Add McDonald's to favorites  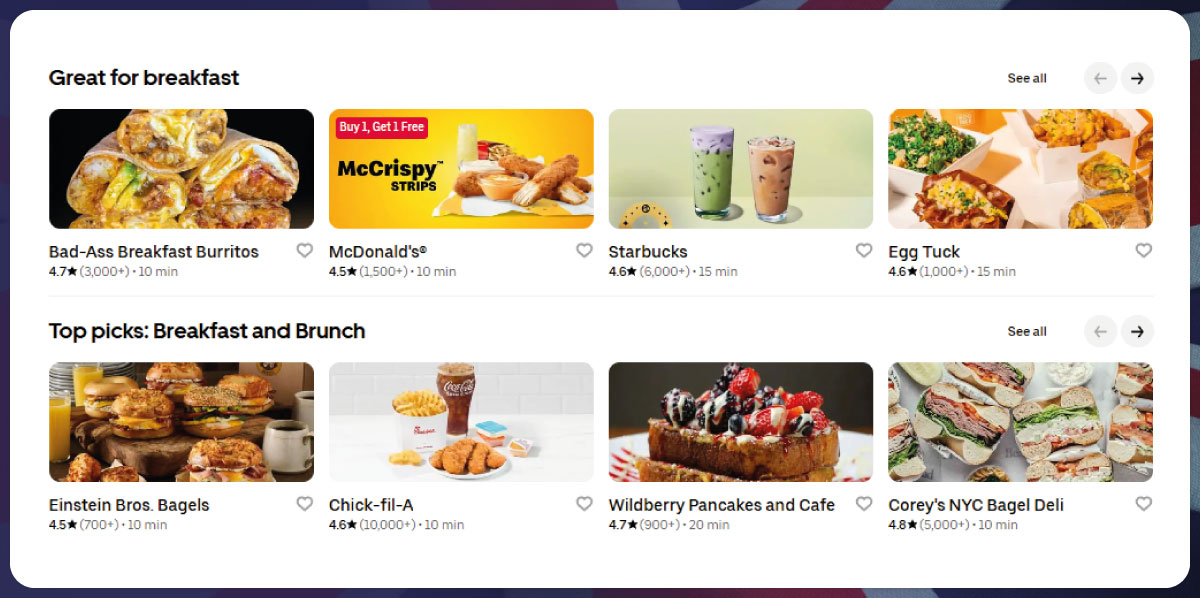(584, 251)
